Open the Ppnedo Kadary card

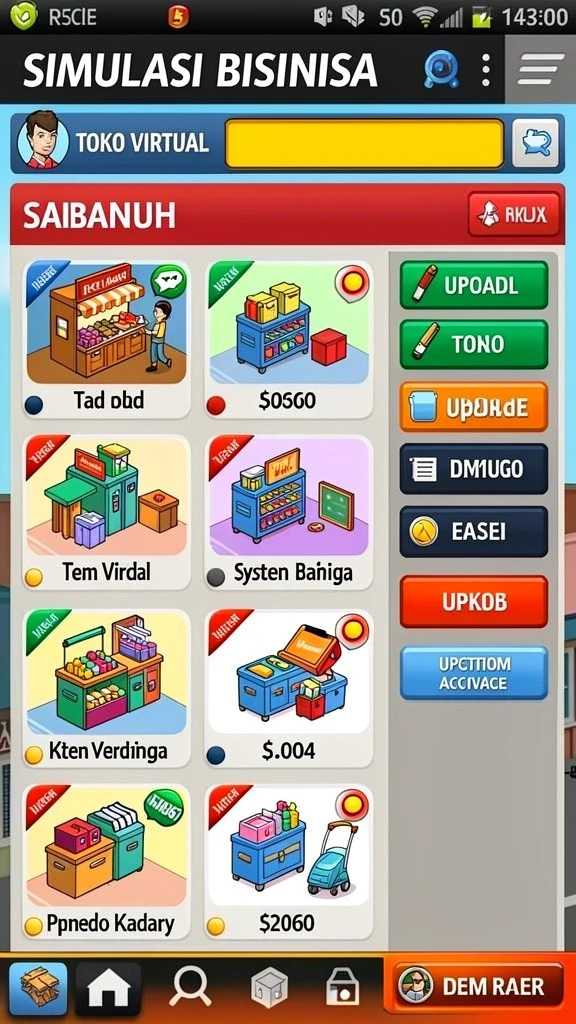106,861
